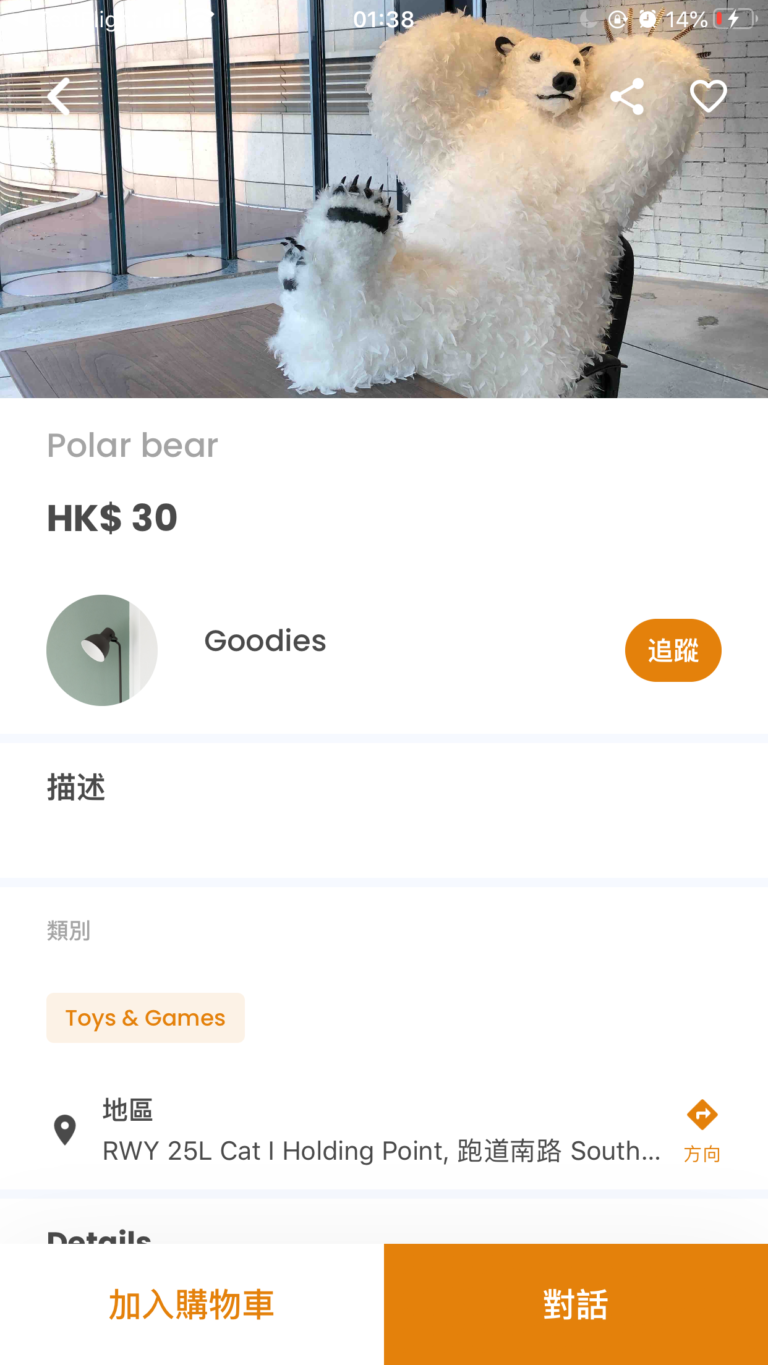
Task: Select the Toys & Games category chip
Action: [x=145, y=1018]
